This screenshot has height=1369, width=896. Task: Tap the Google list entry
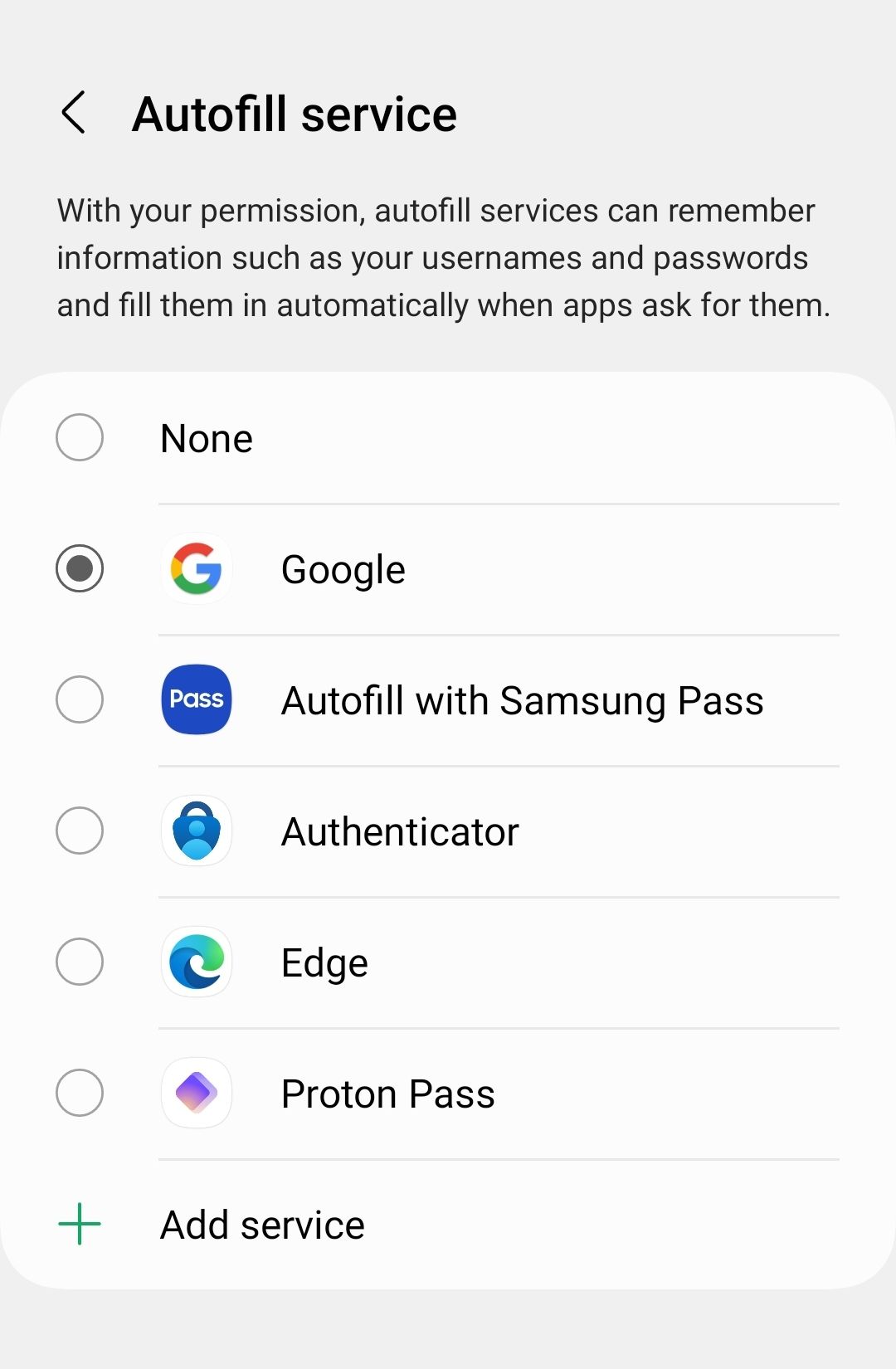click(x=343, y=569)
